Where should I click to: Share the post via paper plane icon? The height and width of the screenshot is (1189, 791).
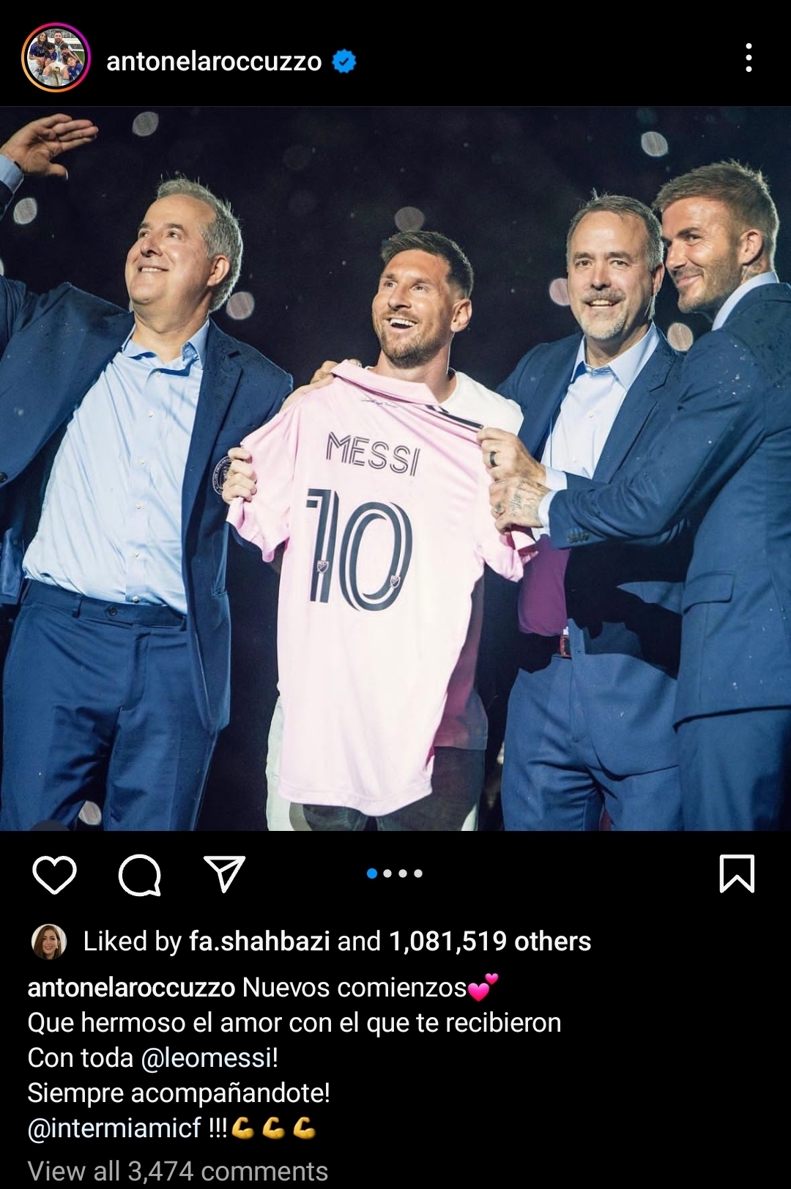coord(224,873)
